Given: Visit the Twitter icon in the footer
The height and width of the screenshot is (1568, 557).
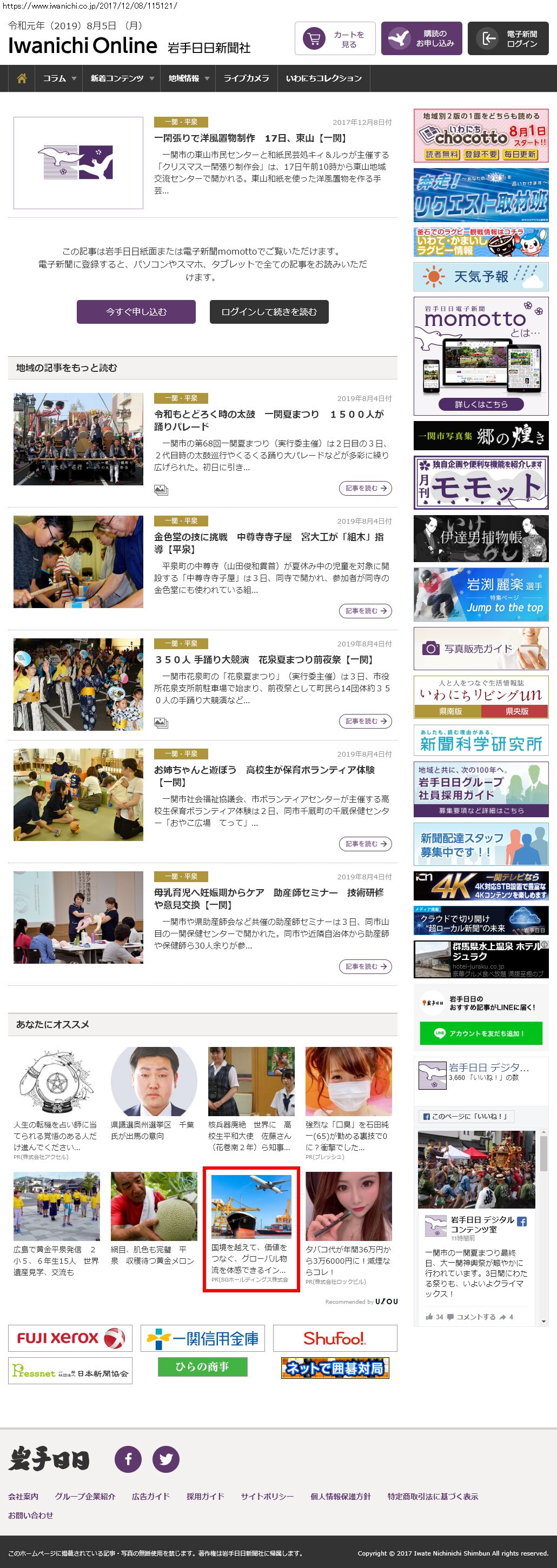Looking at the screenshot, I should pyautogui.click(x=165, y=1459).
